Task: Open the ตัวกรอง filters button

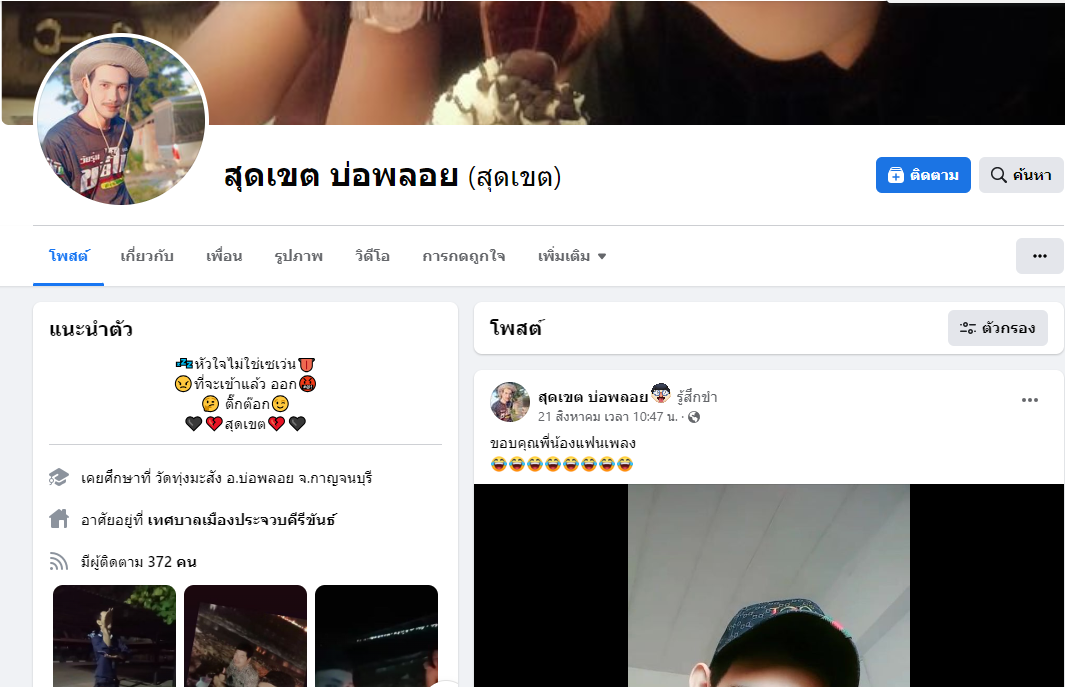Action: point(997,328)
